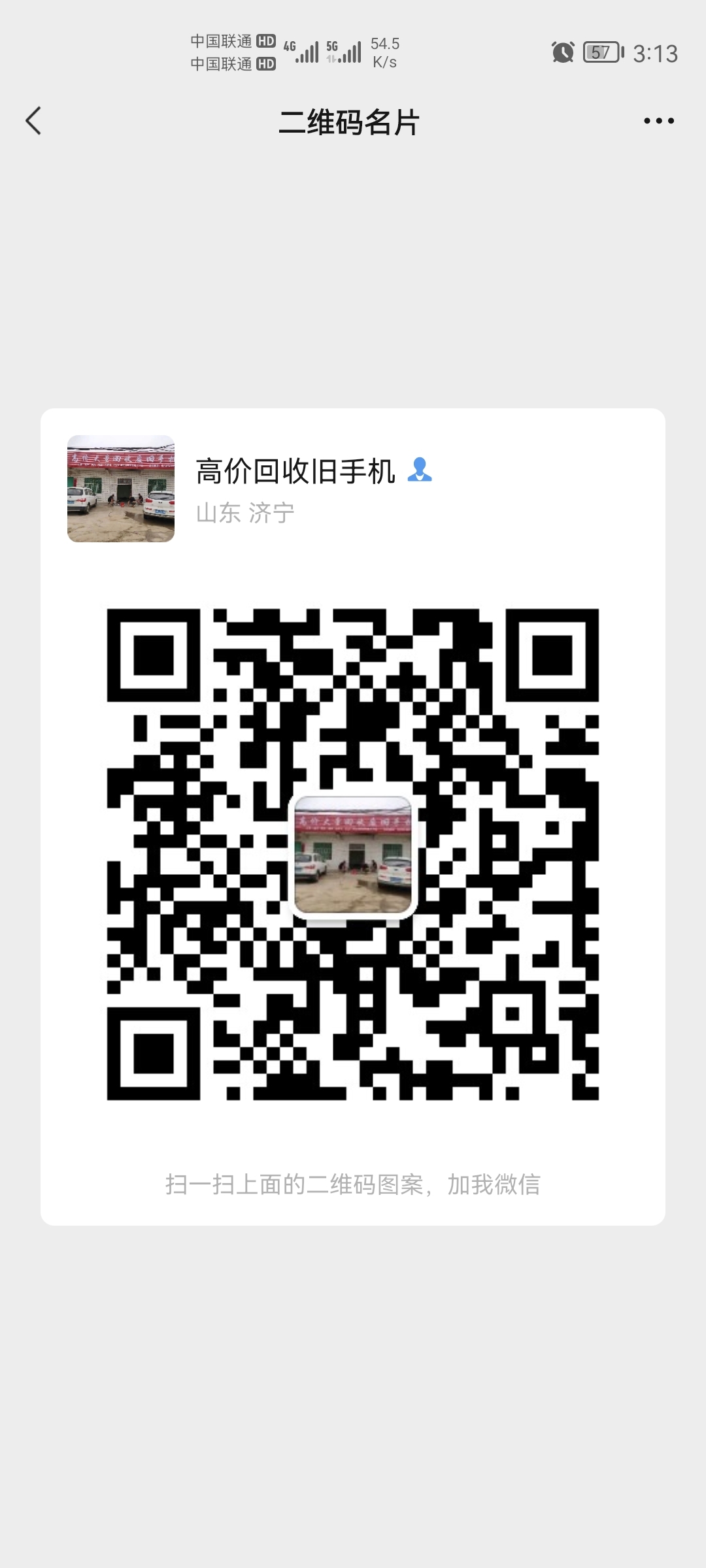Go back from the QR code card

tap(34, 122)
